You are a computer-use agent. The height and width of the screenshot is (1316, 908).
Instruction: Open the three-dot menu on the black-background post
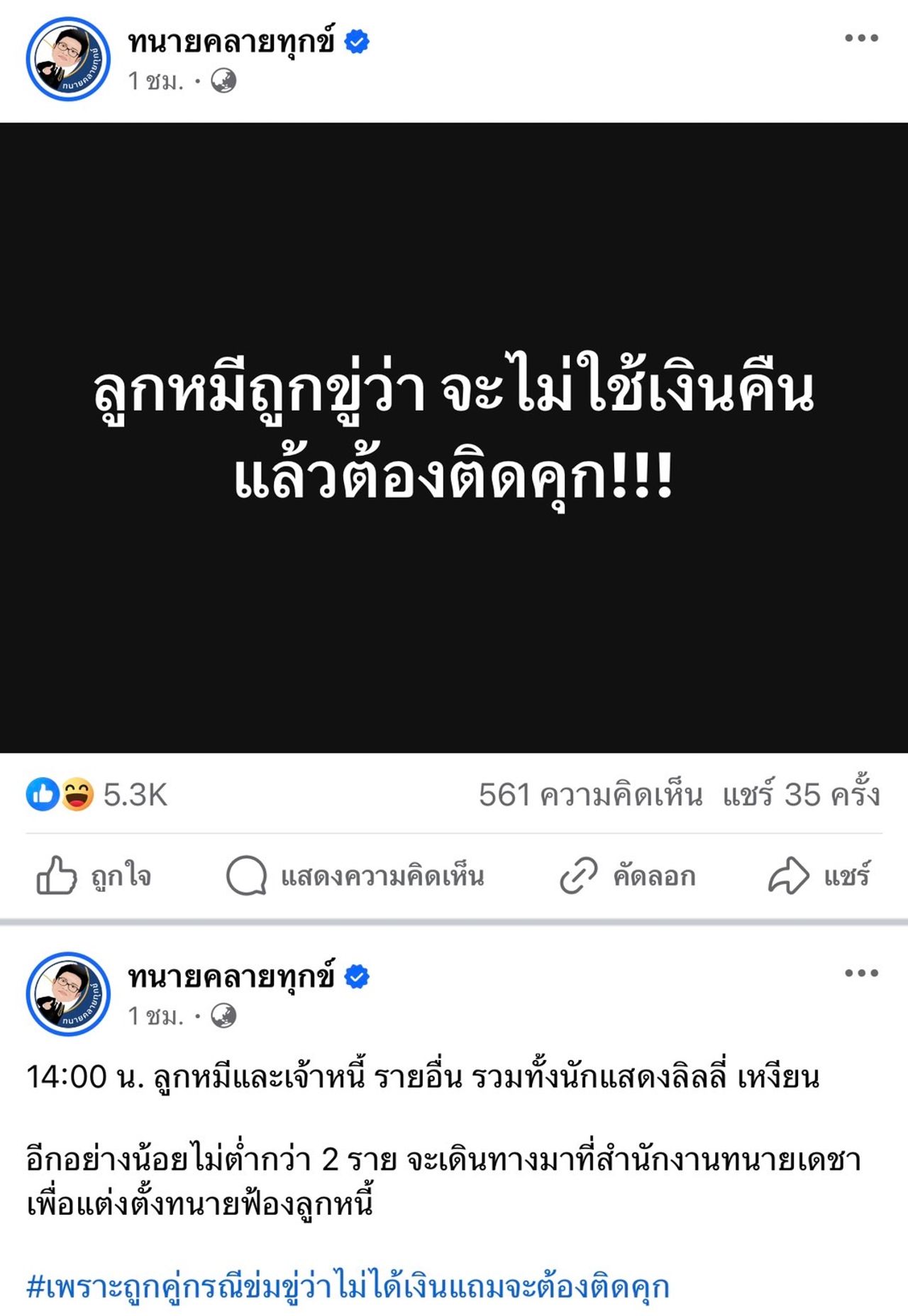click(861, 38)
